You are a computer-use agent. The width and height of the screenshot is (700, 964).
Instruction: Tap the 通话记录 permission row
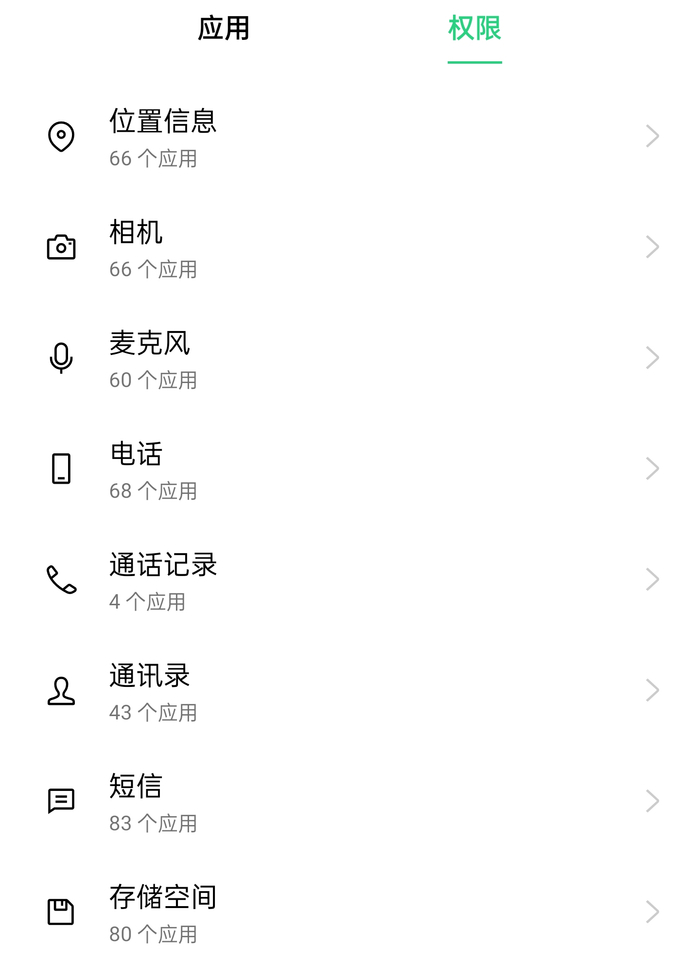(x=350, y=581)
